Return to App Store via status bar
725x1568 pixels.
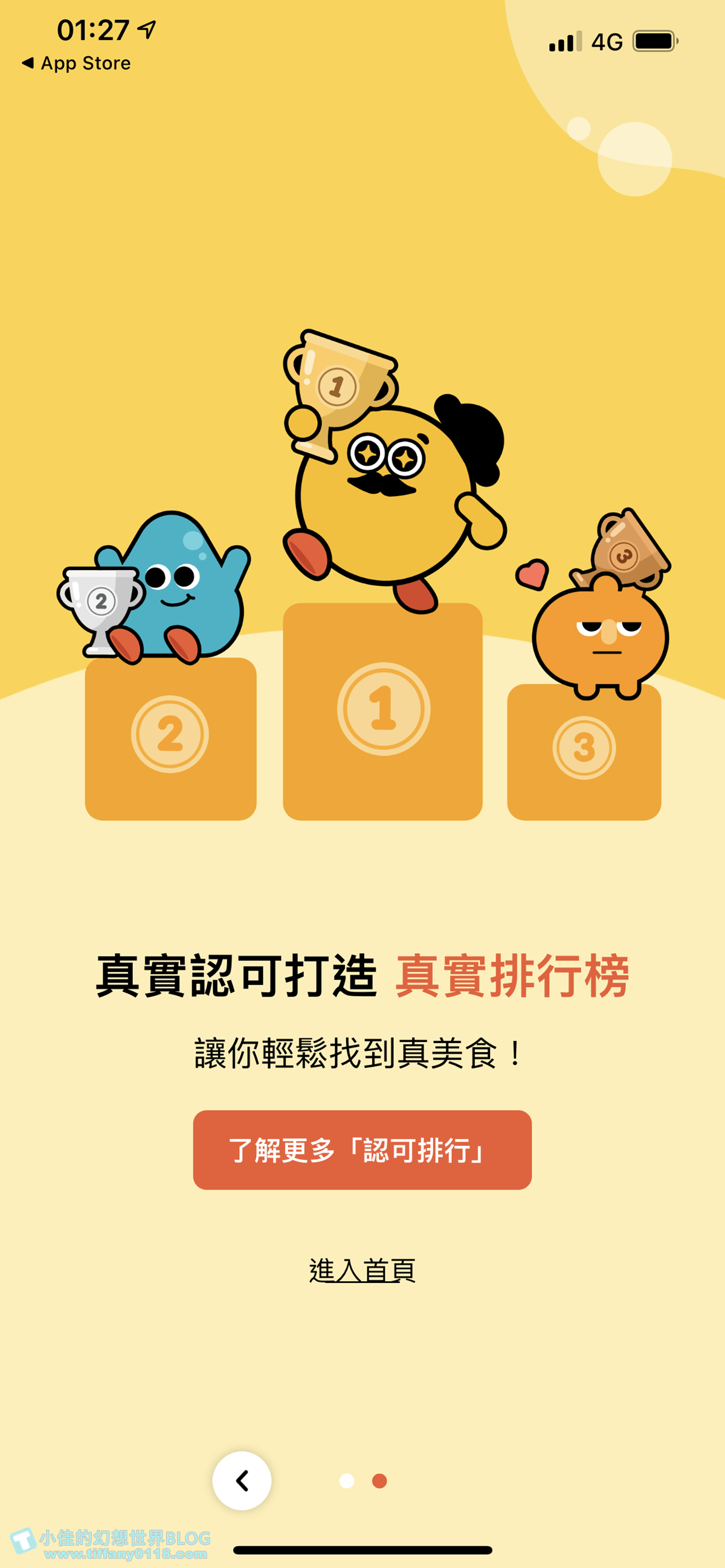coord(77,63)
